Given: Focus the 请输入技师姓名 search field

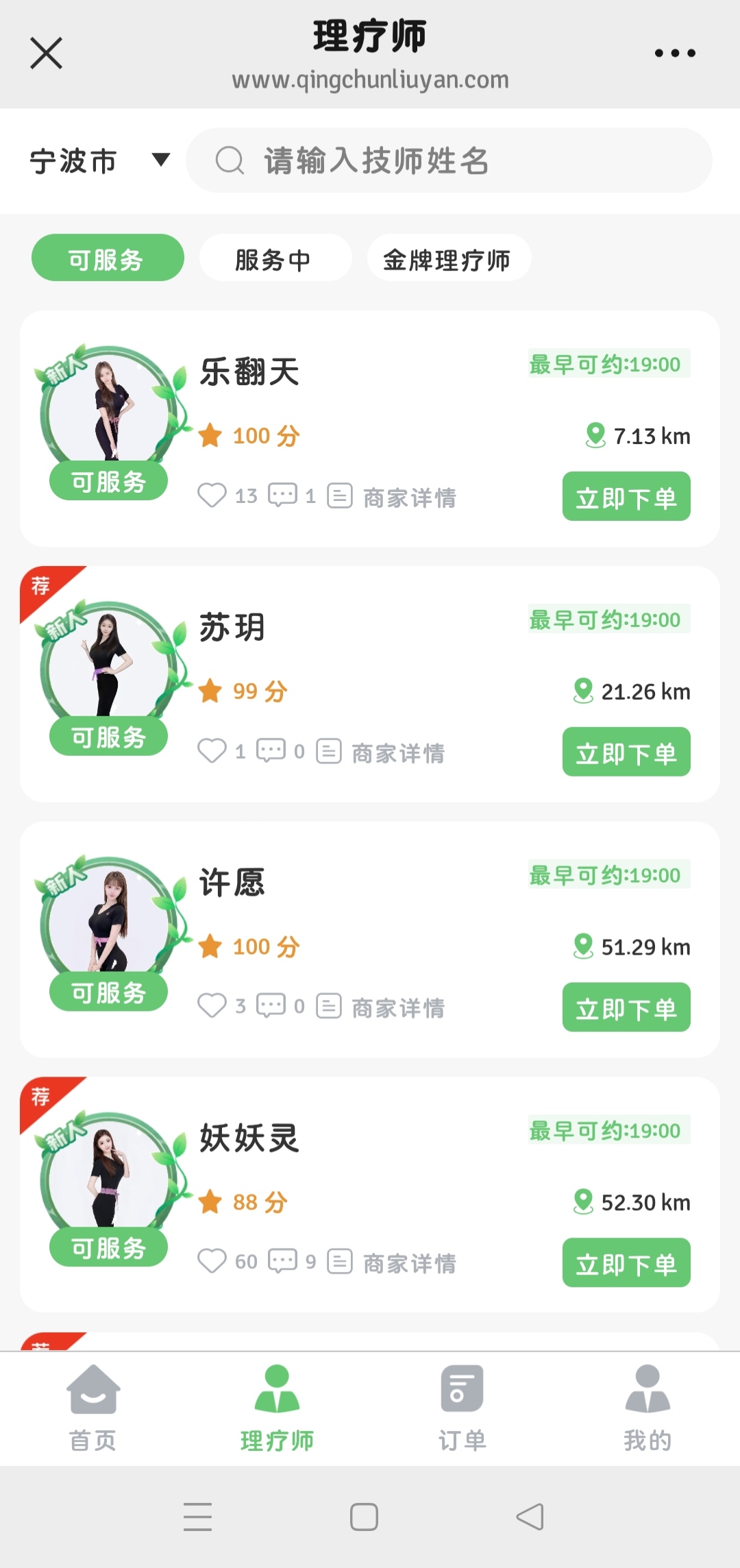Looking at the screenshot, I should pos(449,160).
